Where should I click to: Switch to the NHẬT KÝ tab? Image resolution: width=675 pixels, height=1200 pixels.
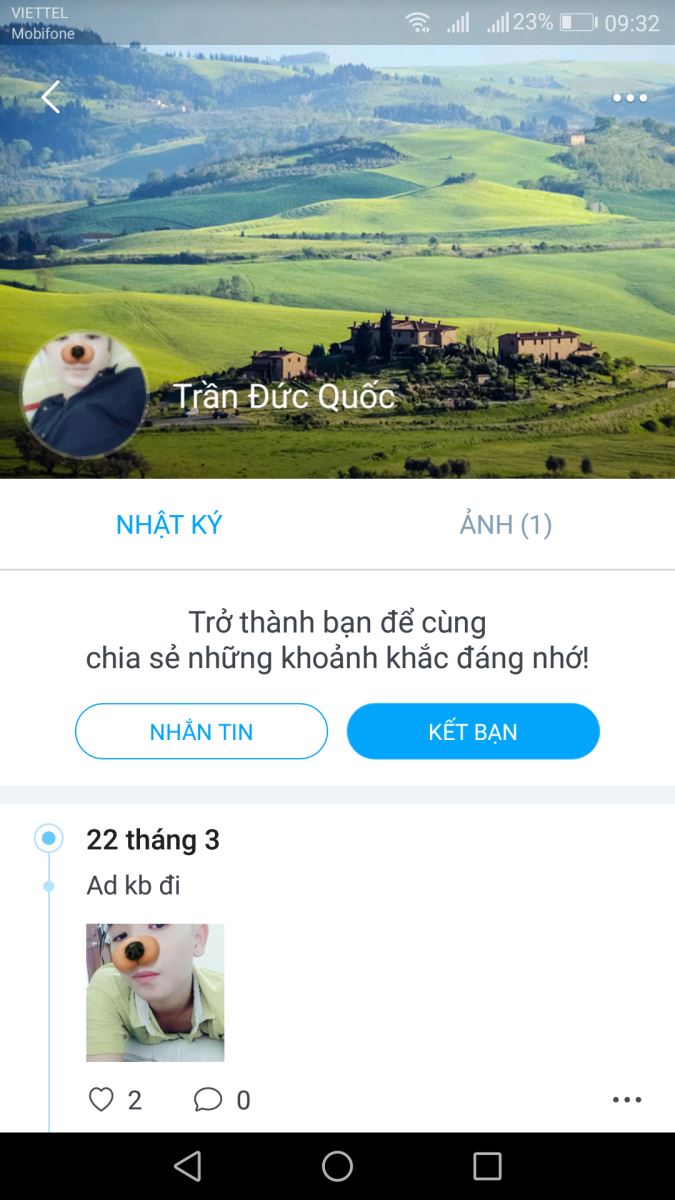pos(169,525)
